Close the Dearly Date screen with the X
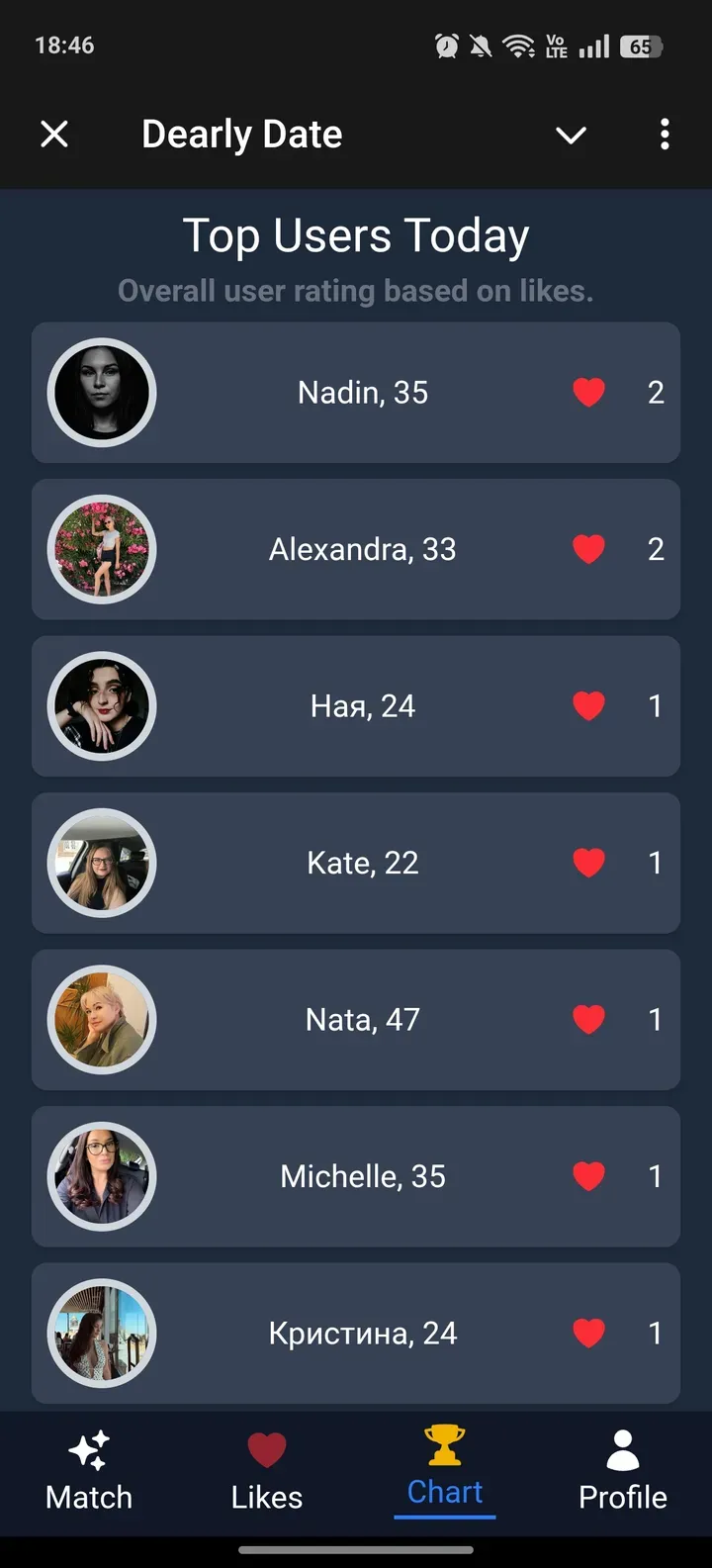This screenshot has width=712, height=1568. pyautogui.click(x=54, y=134)
